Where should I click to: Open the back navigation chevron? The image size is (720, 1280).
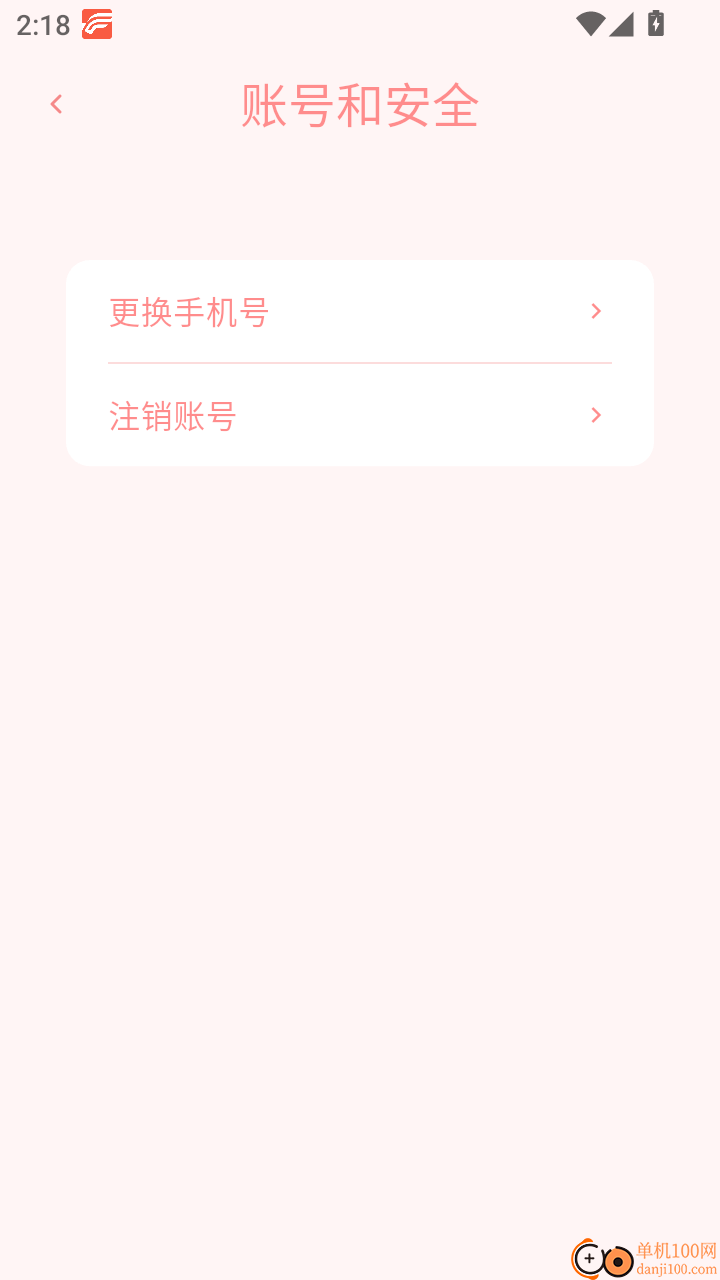coord(55,103)
